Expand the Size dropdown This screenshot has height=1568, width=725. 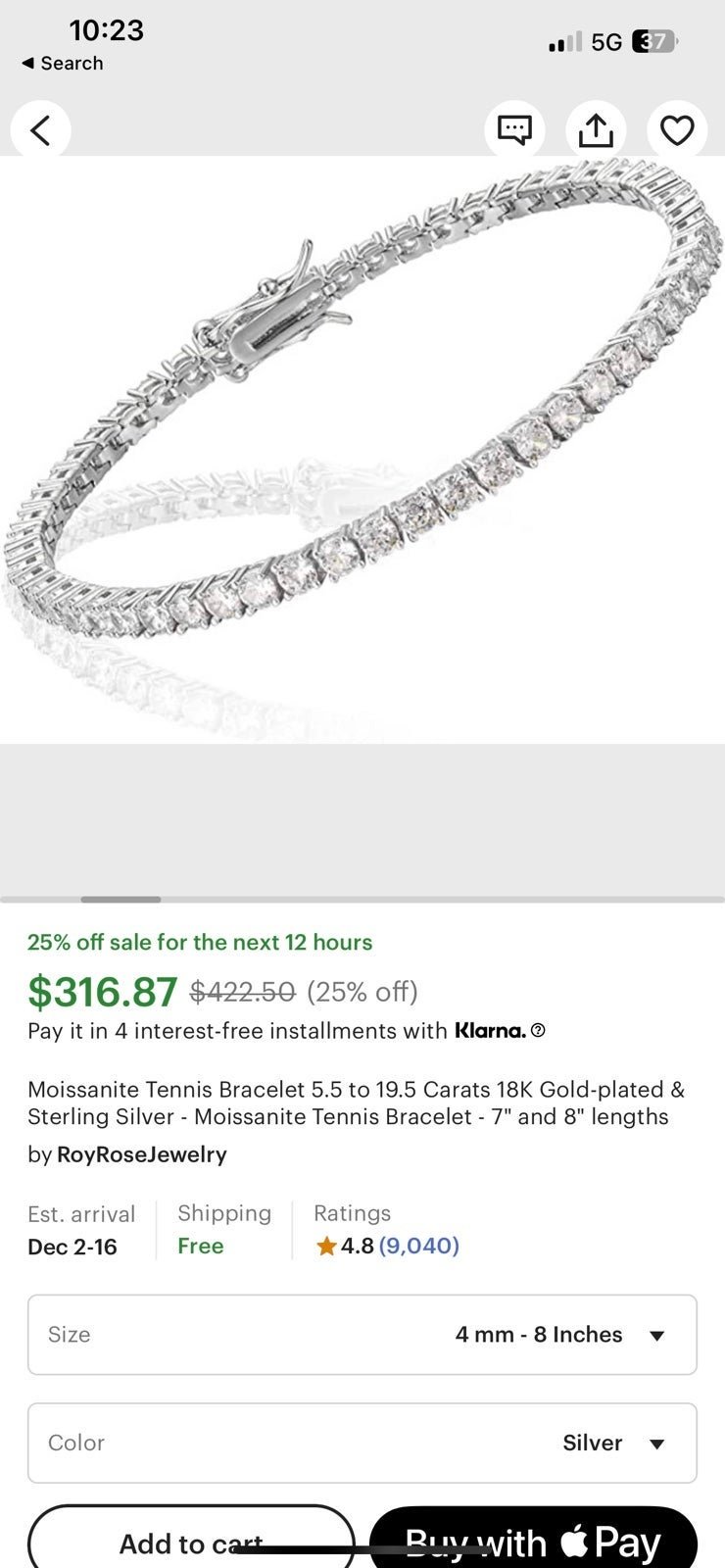pyautogui.click(x=362, y=1335)
